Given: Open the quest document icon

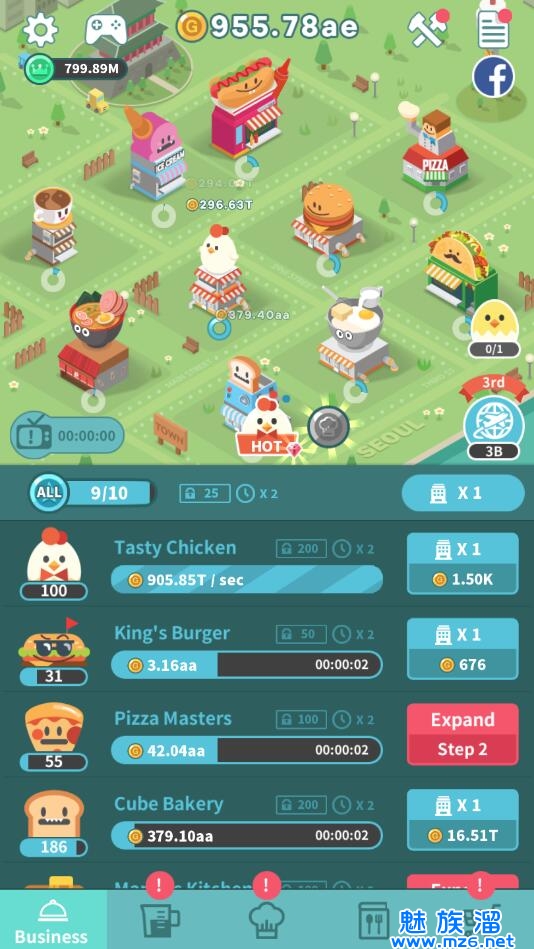Looking at the screenshot, I should tap(494, 25).
